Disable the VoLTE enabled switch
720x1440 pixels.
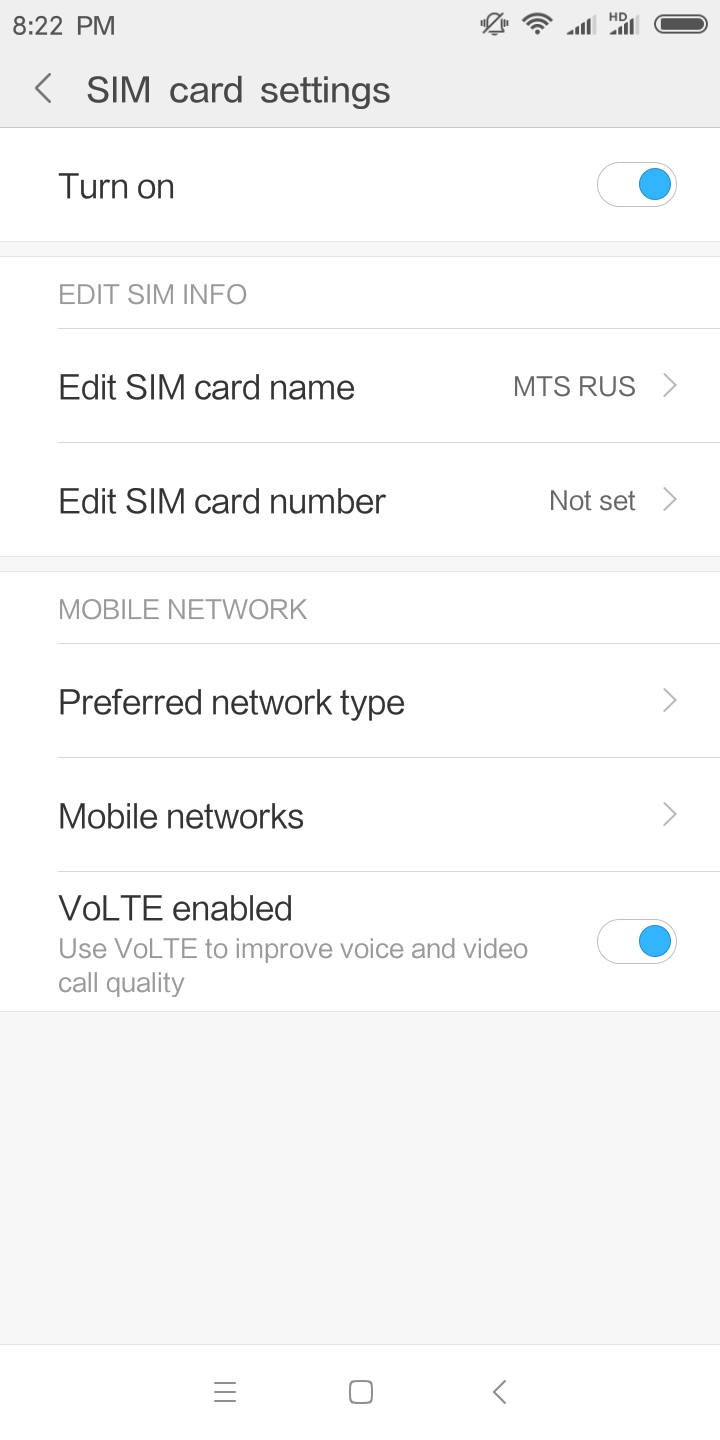[x=636, y=941]
